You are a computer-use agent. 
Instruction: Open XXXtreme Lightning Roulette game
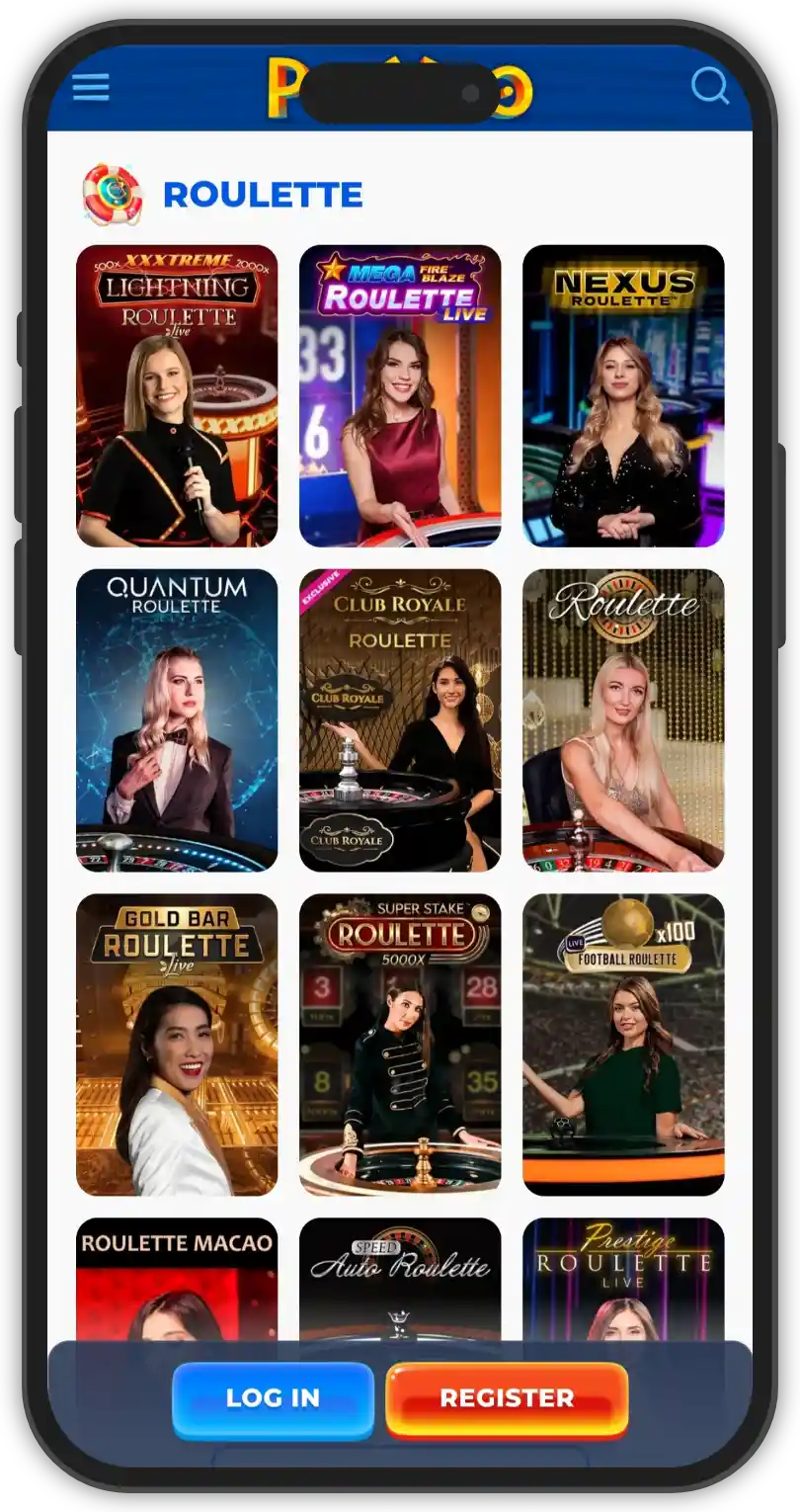pos(177,395)
